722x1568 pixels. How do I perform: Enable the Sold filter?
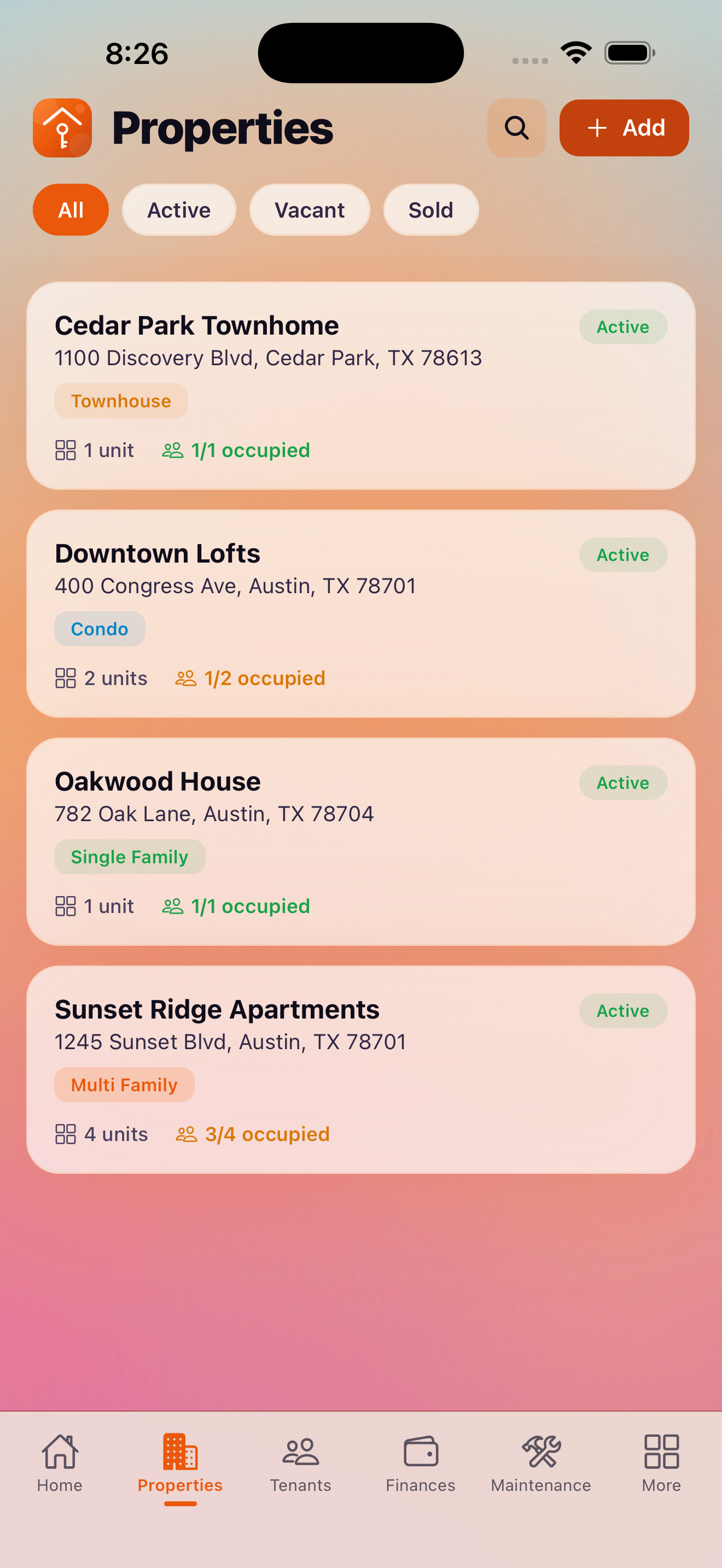(430, 209)
